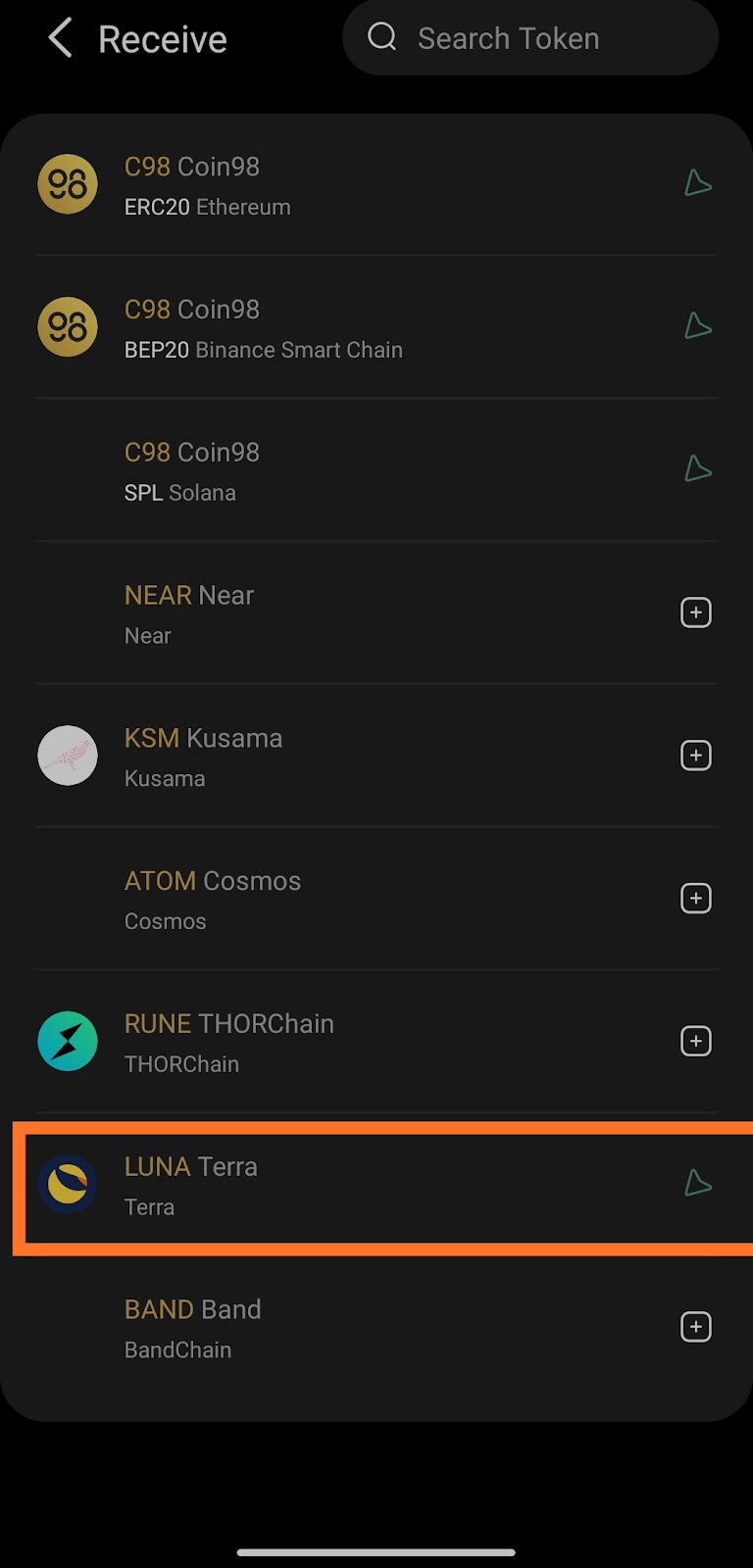Select C98 on BEP20 Binance Smart Chain

click(376, 328)
